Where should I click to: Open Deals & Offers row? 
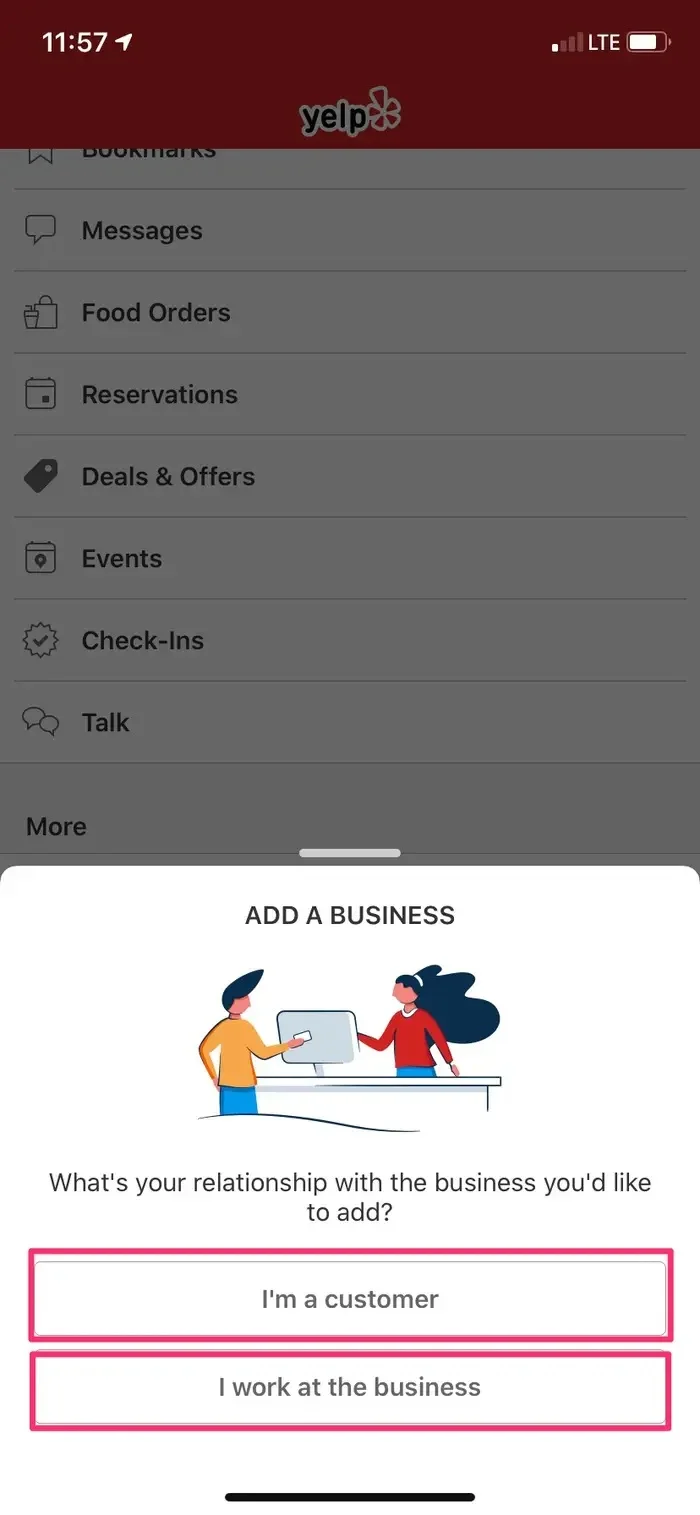[x=168, y=477]
